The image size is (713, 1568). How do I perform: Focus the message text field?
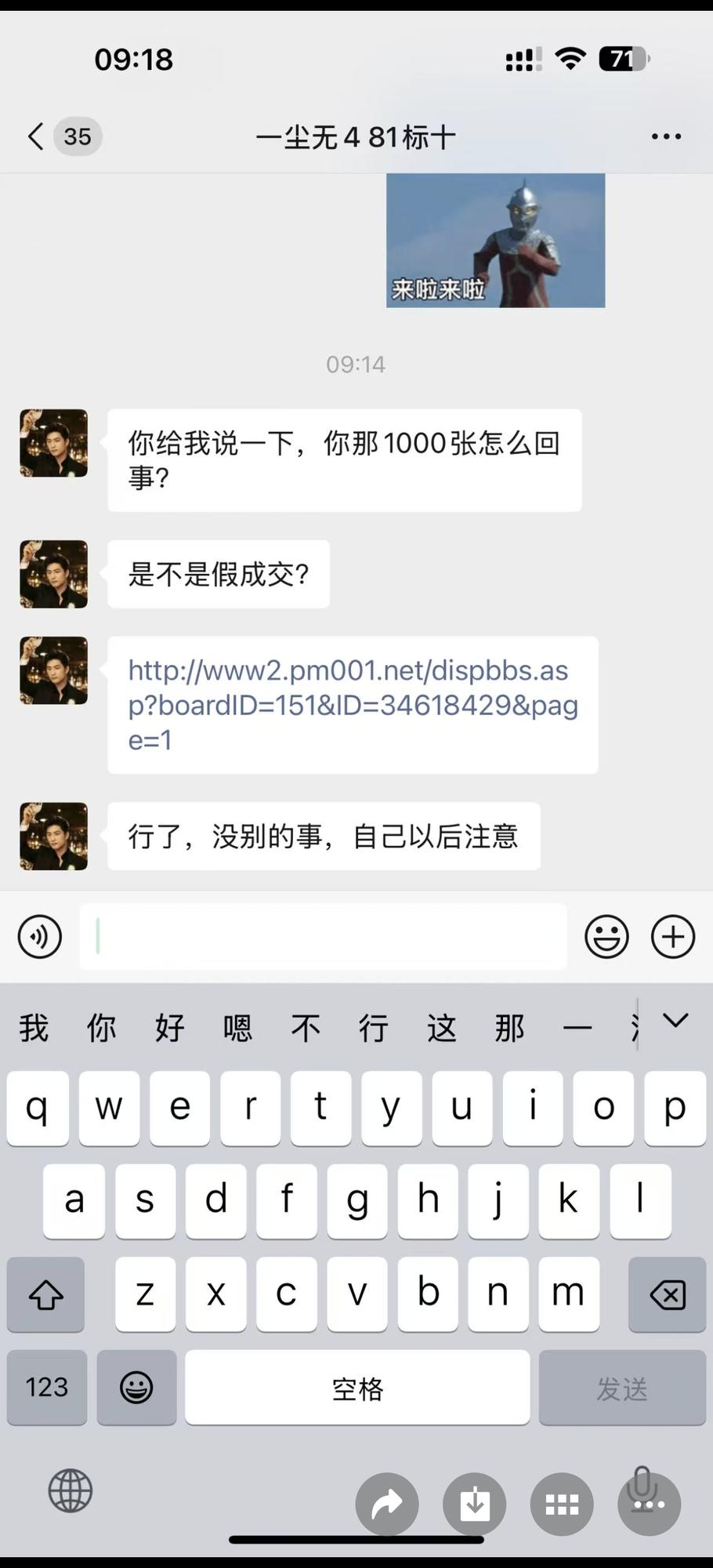(323, 936)
